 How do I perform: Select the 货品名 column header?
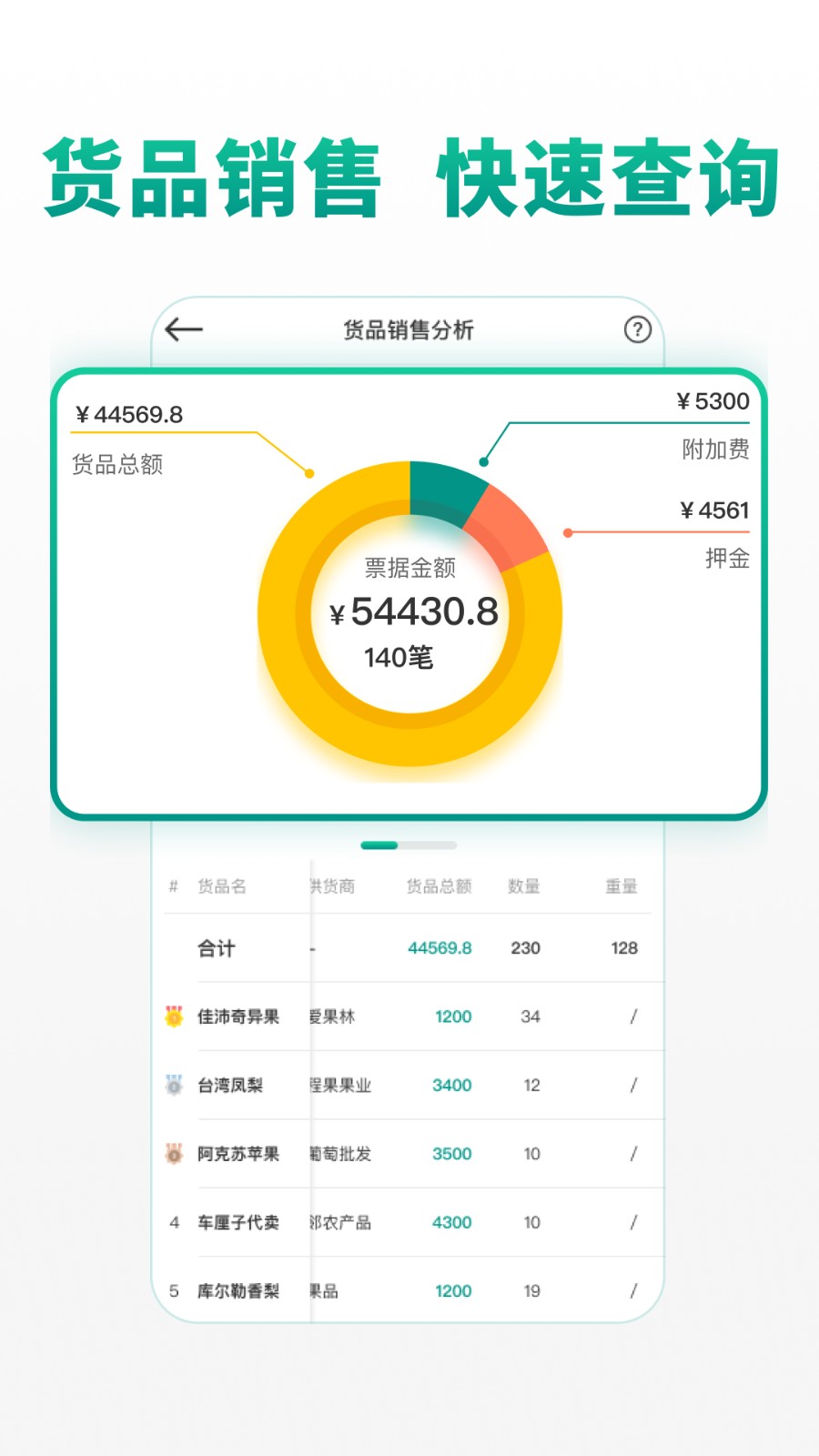(223, 886)
